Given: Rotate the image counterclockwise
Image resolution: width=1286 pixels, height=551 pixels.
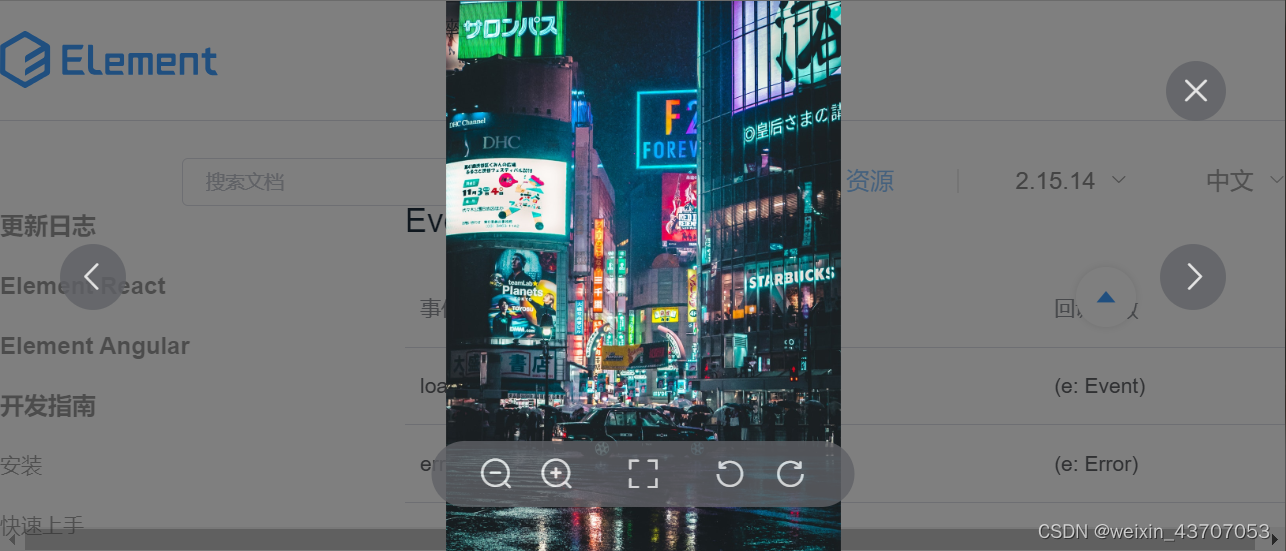Looking at the screenshot, I should [730, 474].
